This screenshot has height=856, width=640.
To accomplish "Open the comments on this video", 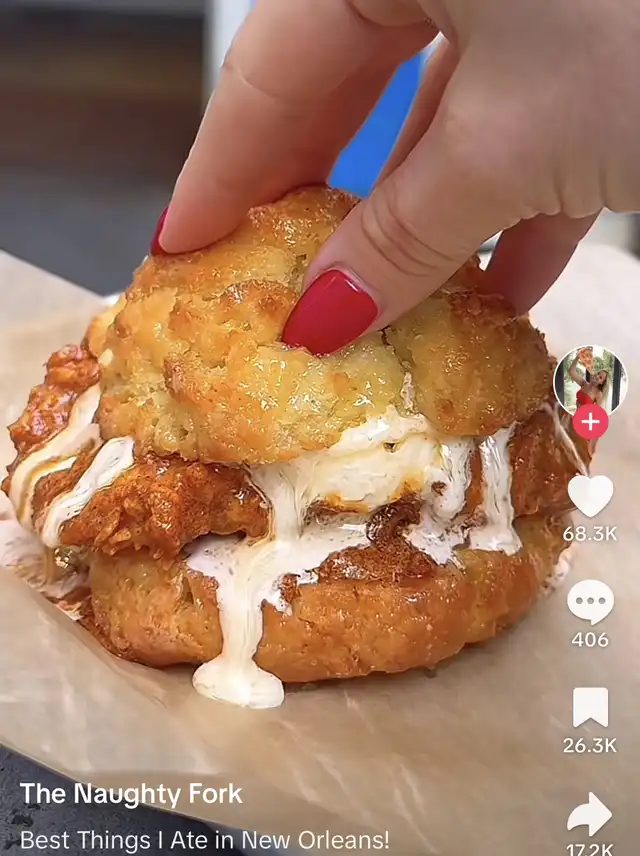I will coord(590,602).
